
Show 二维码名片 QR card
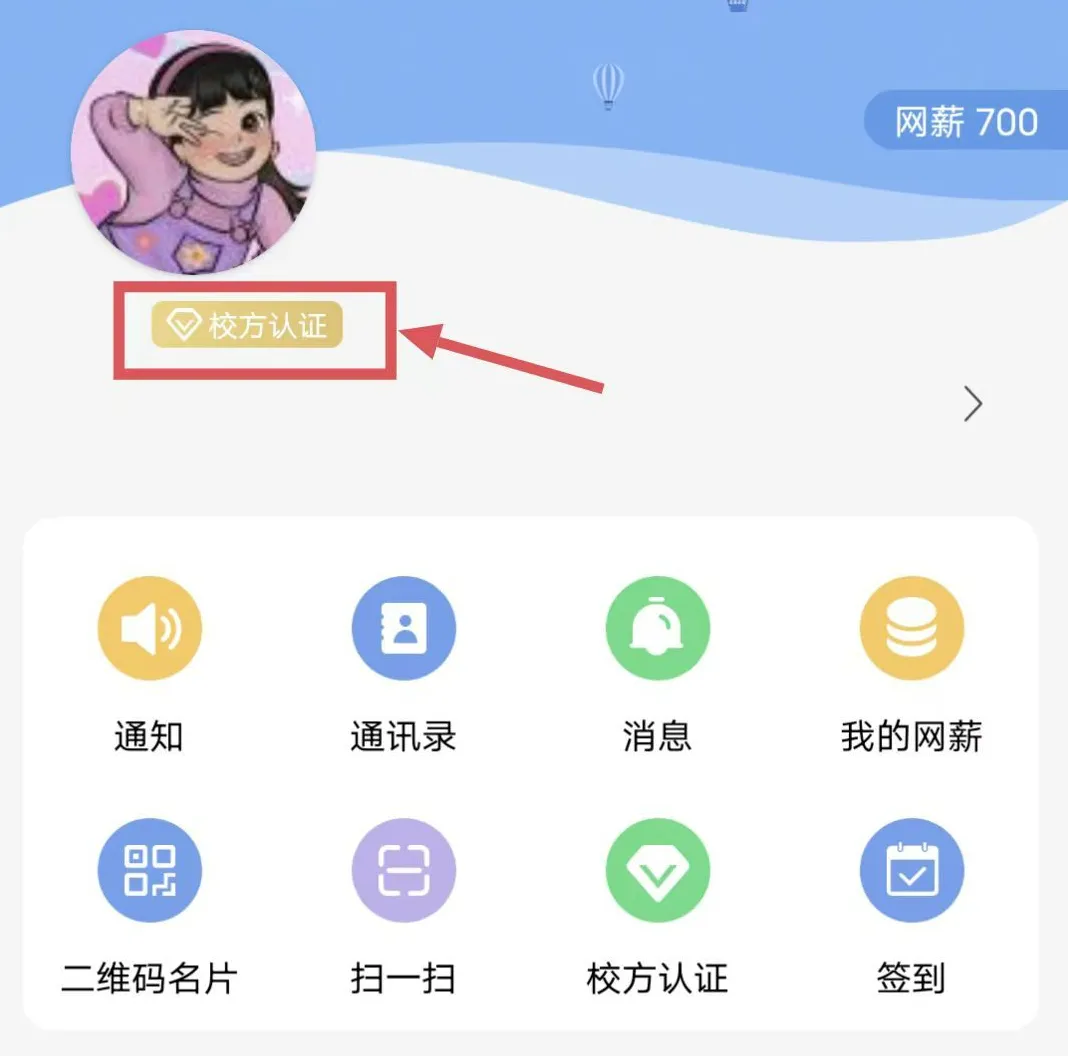point(149,870)
